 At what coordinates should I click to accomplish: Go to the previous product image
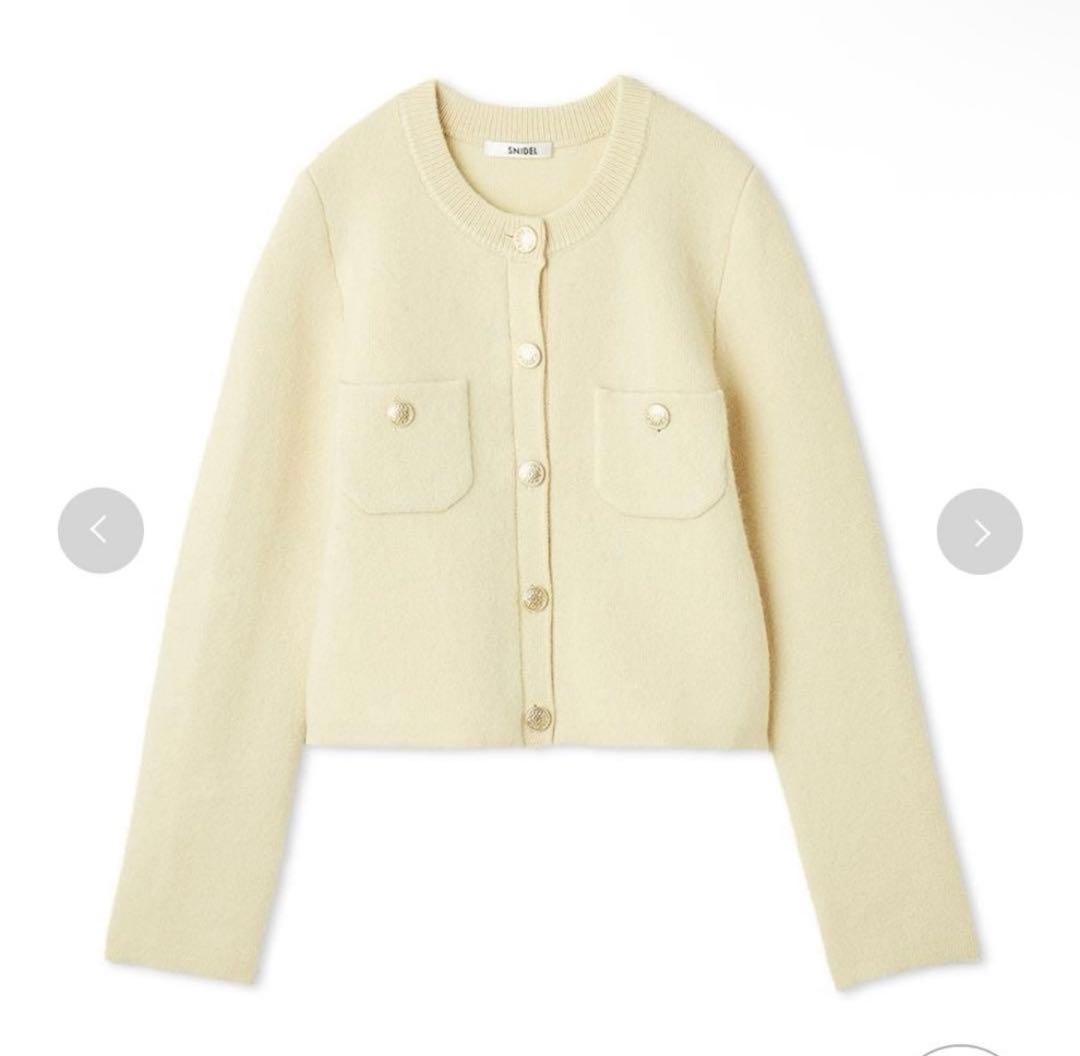click(x=100, y=531)
